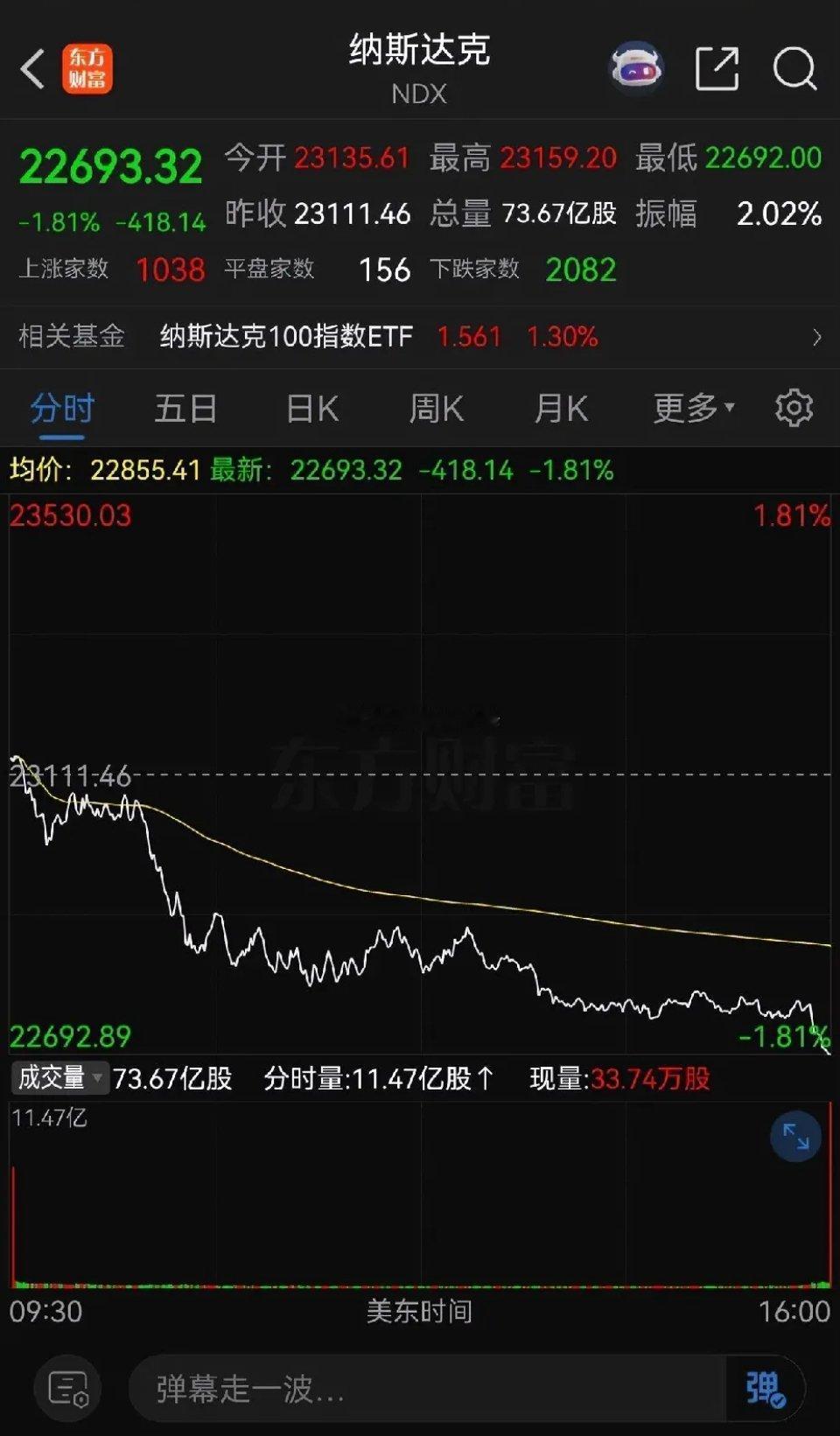This screenshot has height=1436, width=840.
Task: Open the 更多 chart type dropdown
Action: (690, 408)
